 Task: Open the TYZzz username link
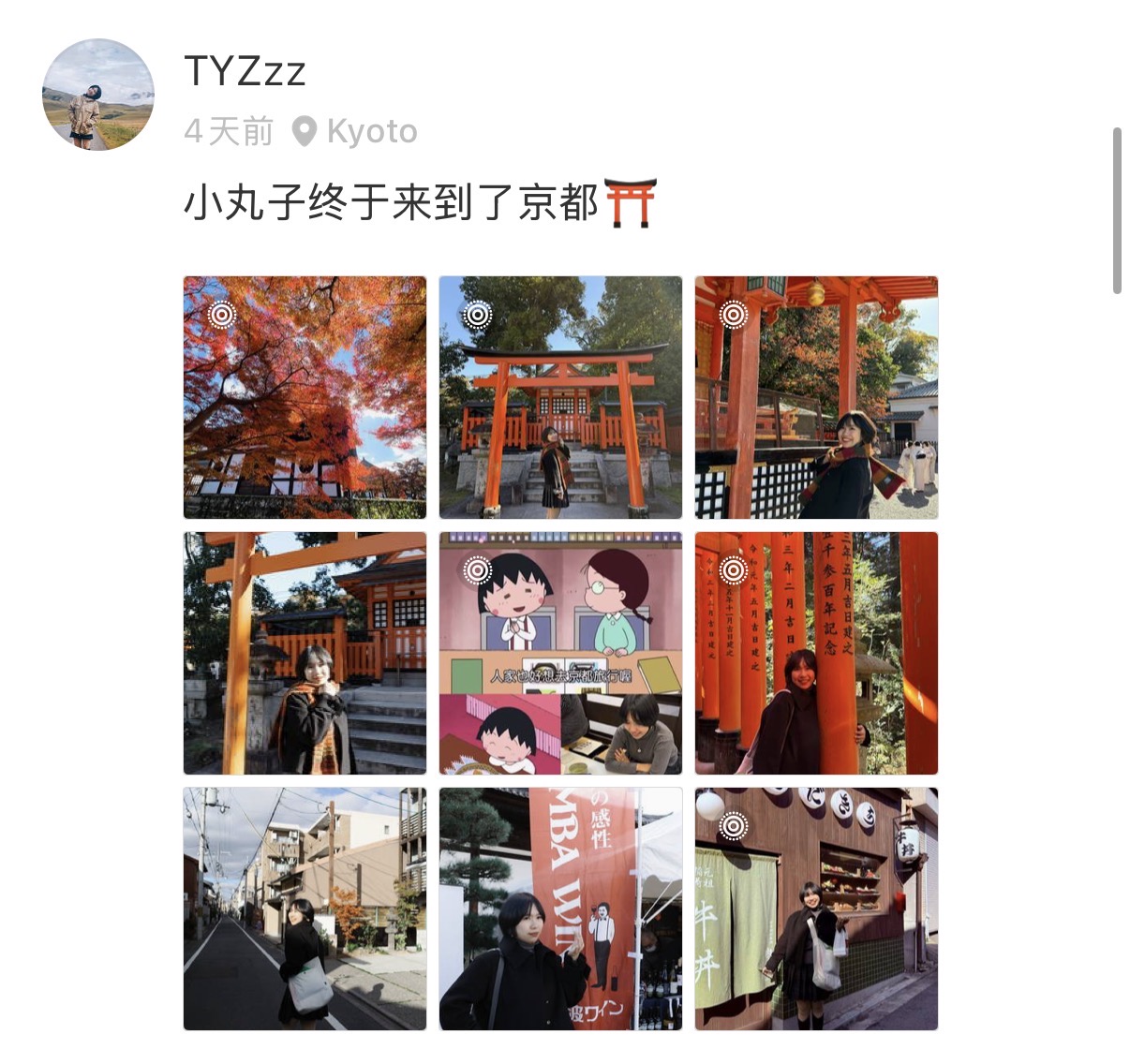pyautogui.click(x=245, y=71)
